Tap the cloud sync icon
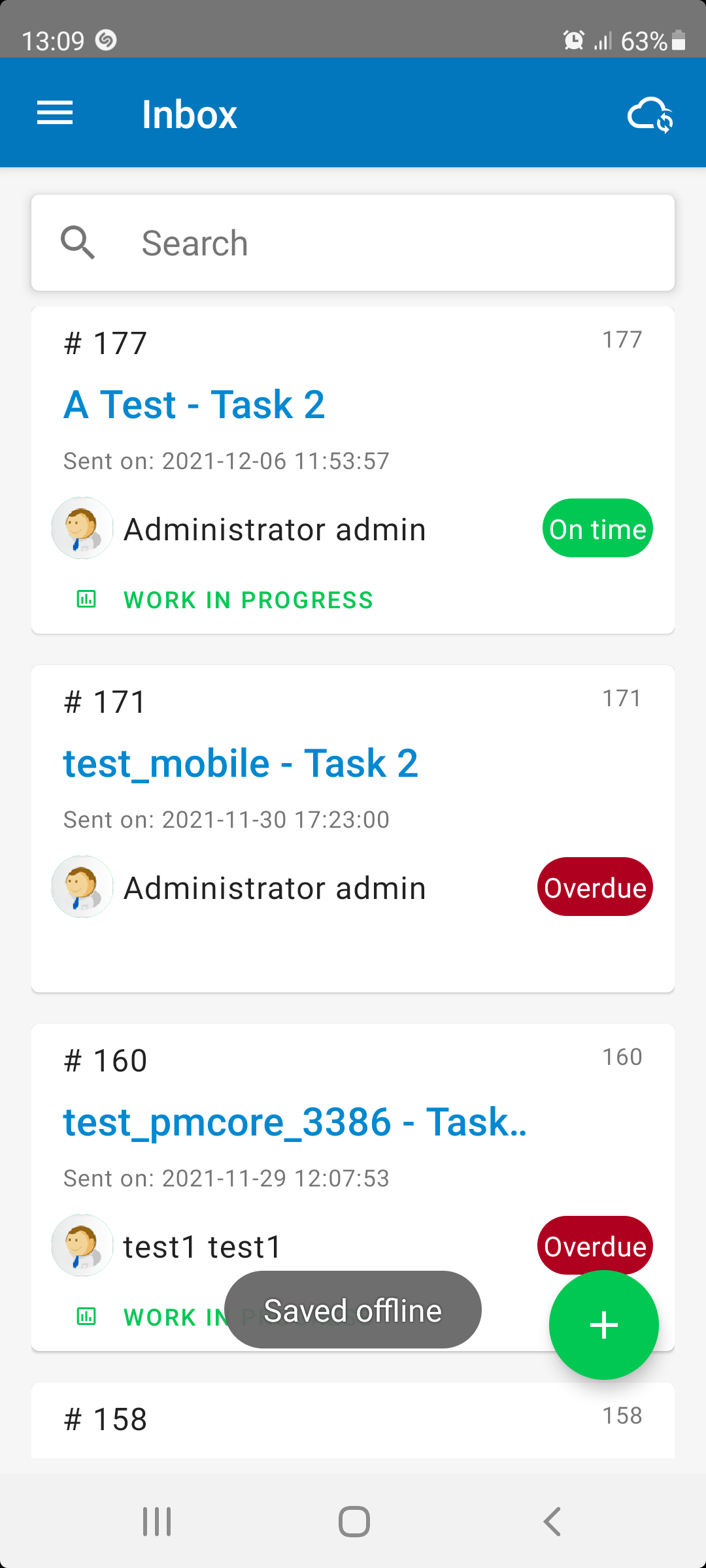The image size is (706, 1568). coord(650,115)
